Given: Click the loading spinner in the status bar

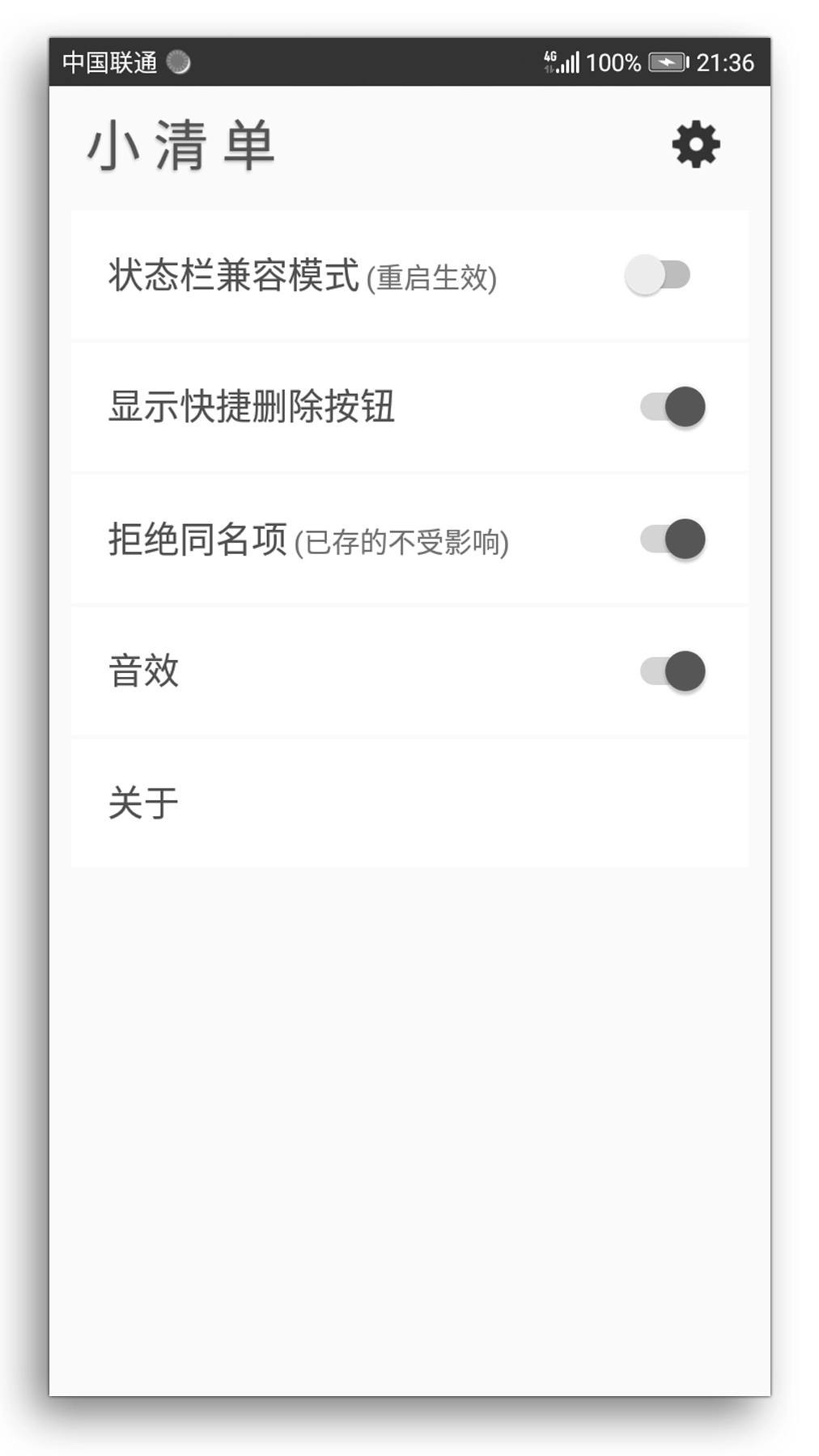Looking at the screenshot, I should click(176, 61).
